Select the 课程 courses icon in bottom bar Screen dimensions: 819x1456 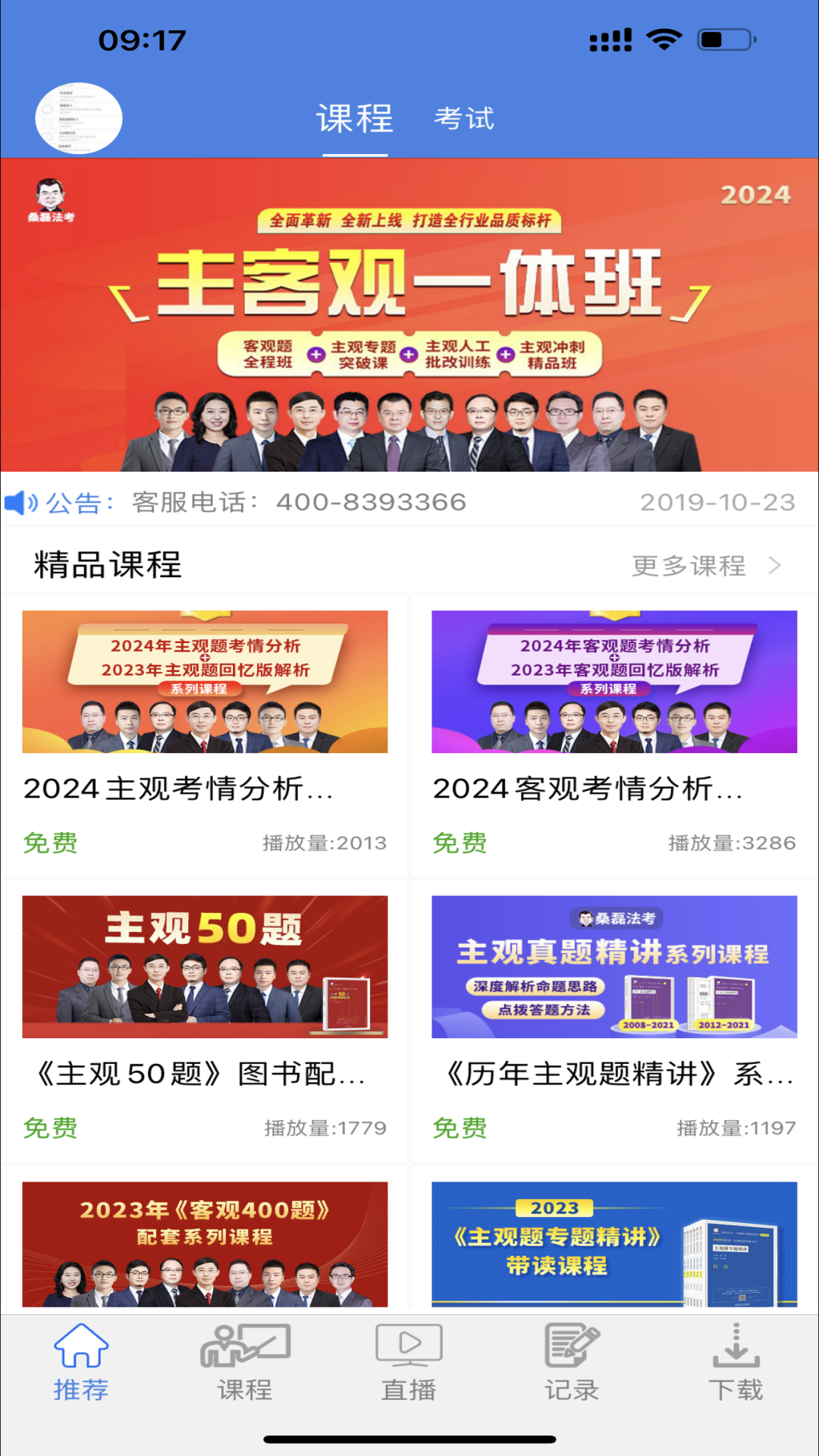[x=244, y=1357]
